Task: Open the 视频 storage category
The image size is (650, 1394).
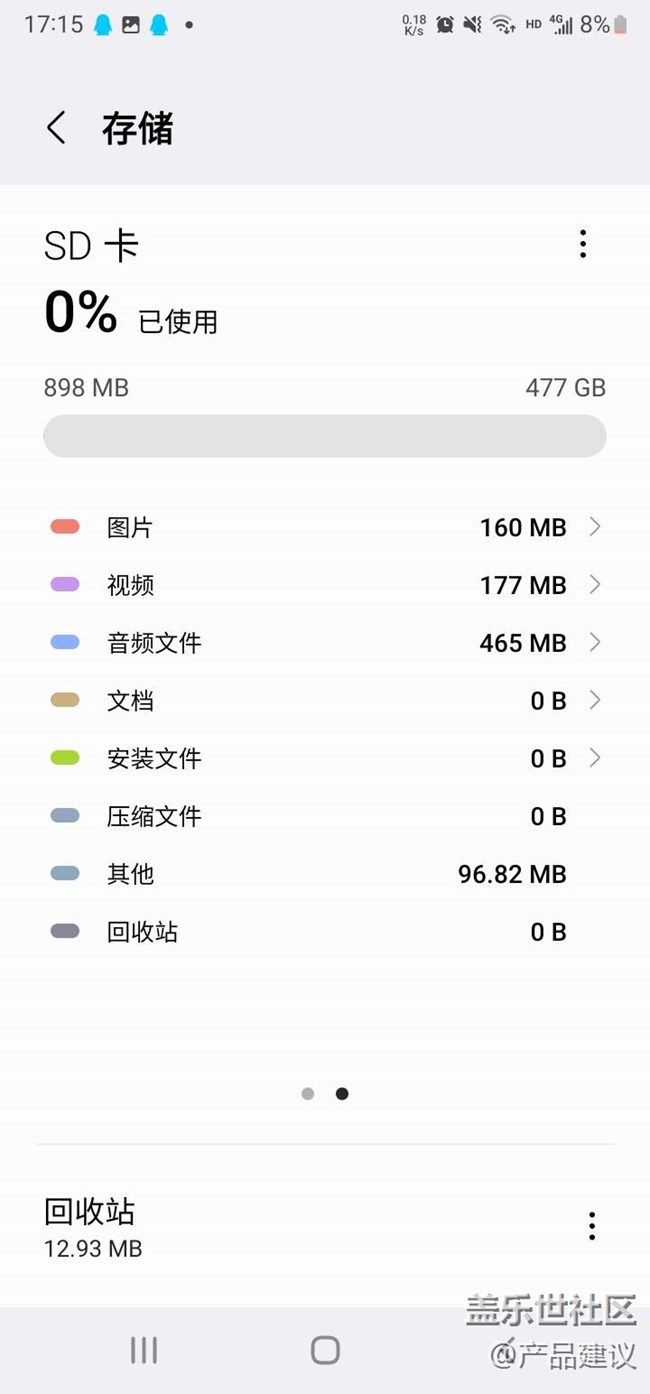Action: pyautogui.click(x=325, y=585)
